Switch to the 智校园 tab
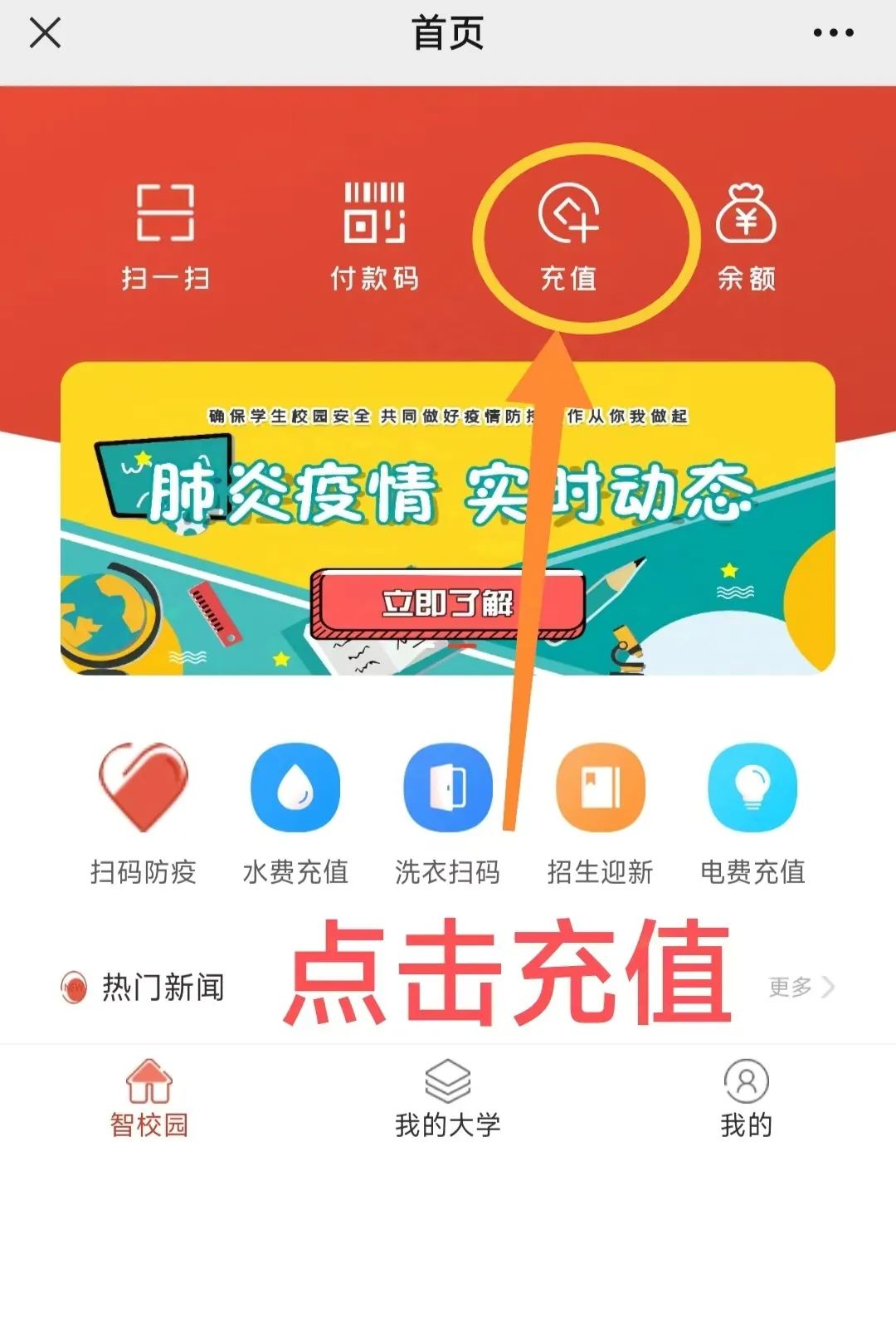 click(149, 1099)
